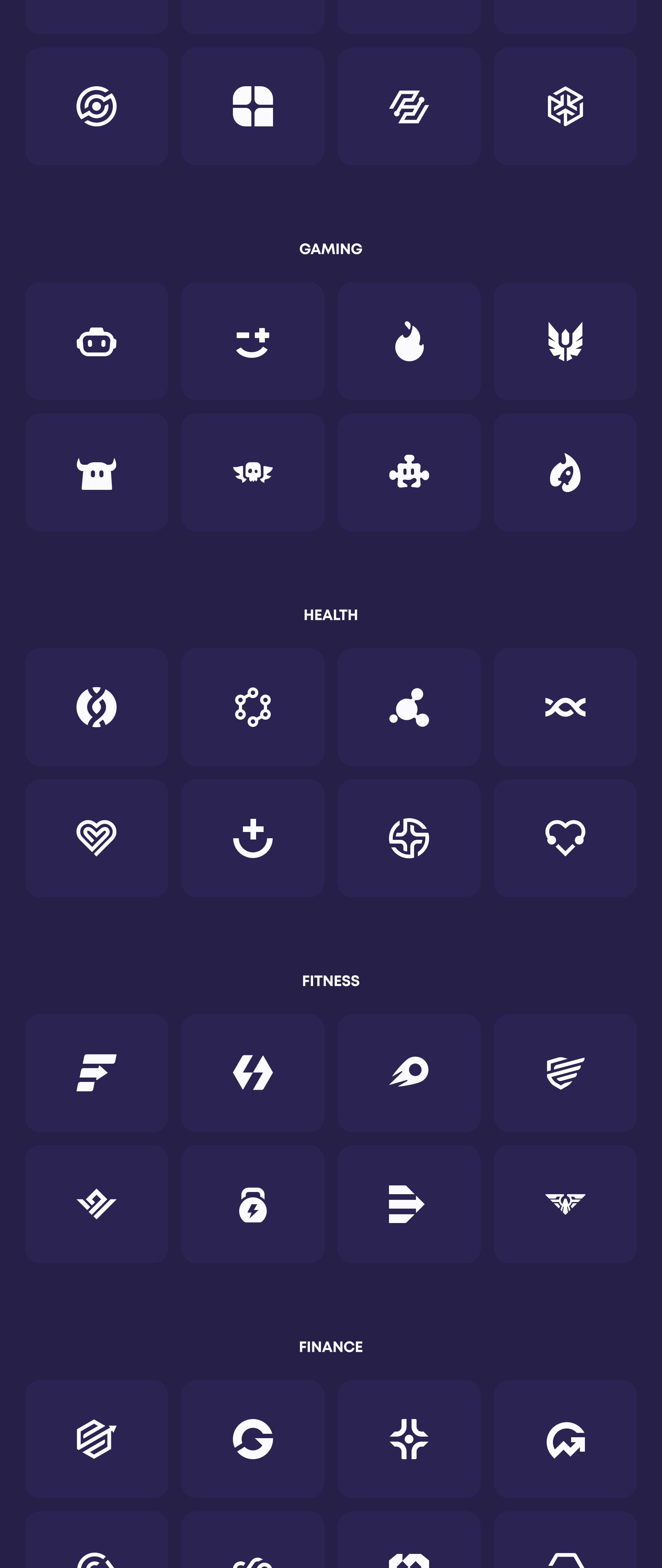Tap the four-point star logo in Finance
Image resolution: width=662 pixels, height=1568 pixels.
coord(409,1439)
